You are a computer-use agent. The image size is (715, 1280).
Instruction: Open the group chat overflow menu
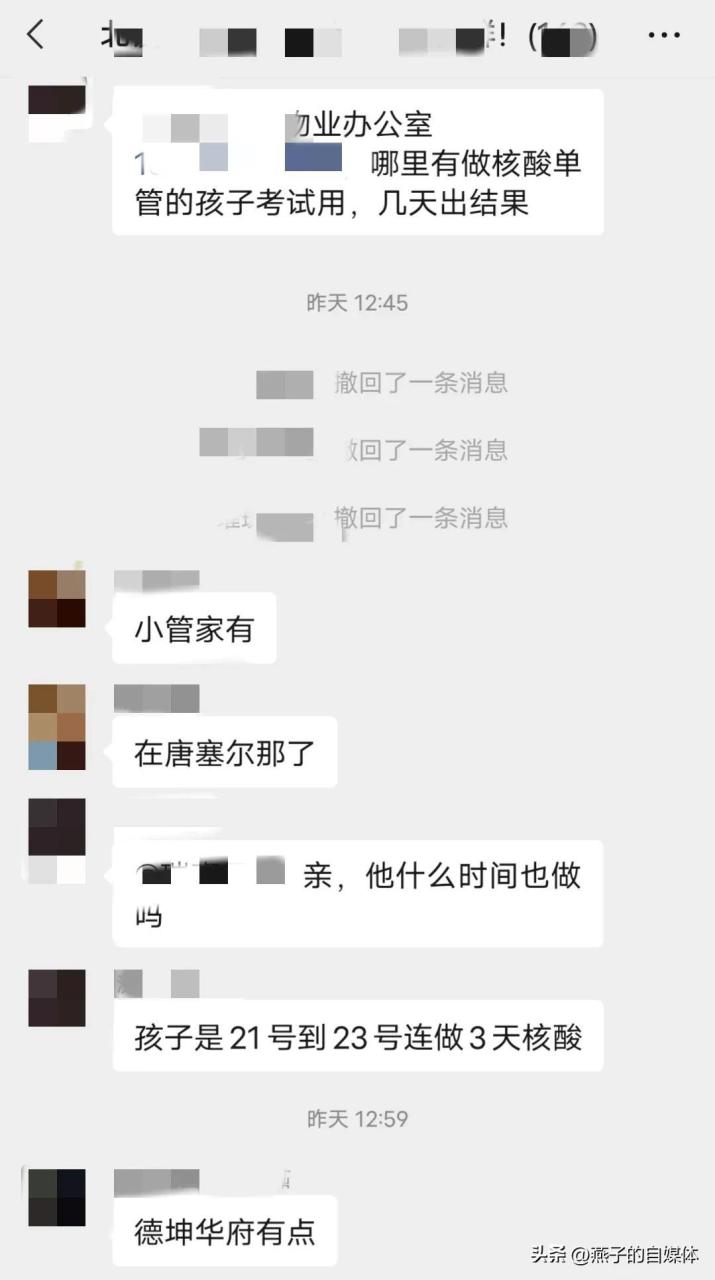(664, 36)
